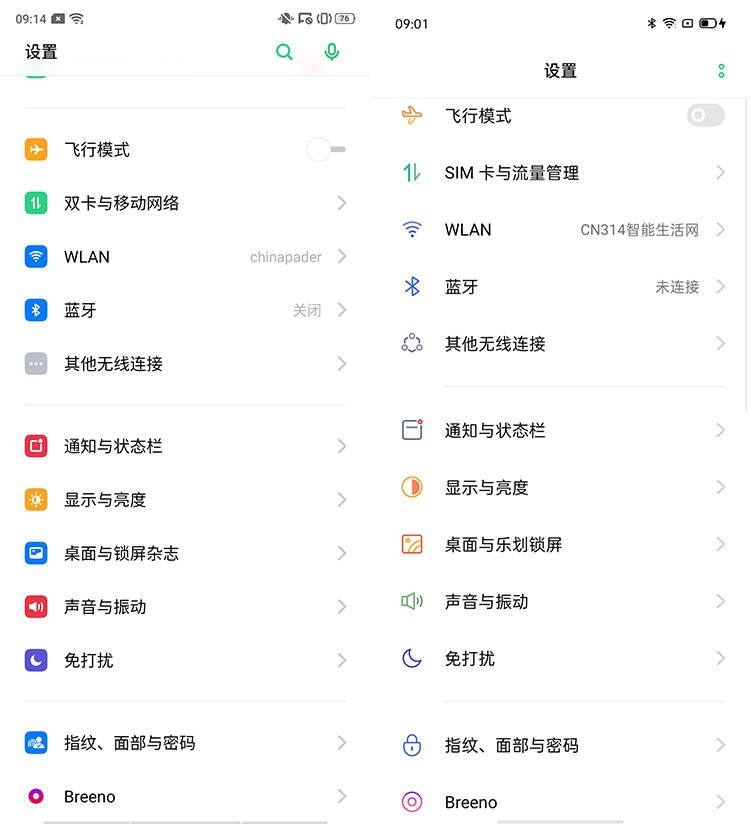Tap the Breeno circle icon on right screen

click(412, 802)
